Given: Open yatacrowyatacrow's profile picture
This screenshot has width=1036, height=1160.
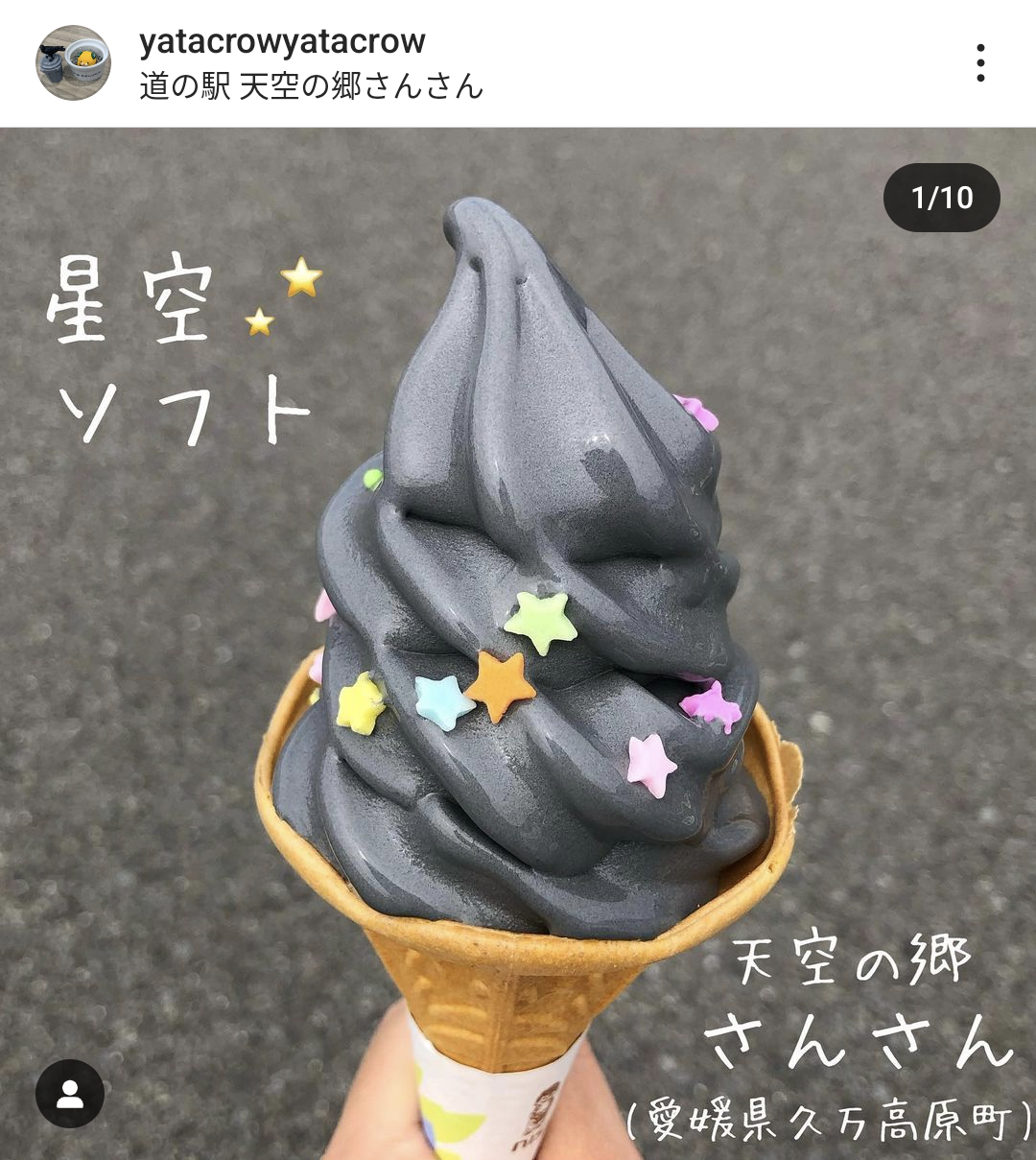Looking at the screenshot, I should pos(73,63).
